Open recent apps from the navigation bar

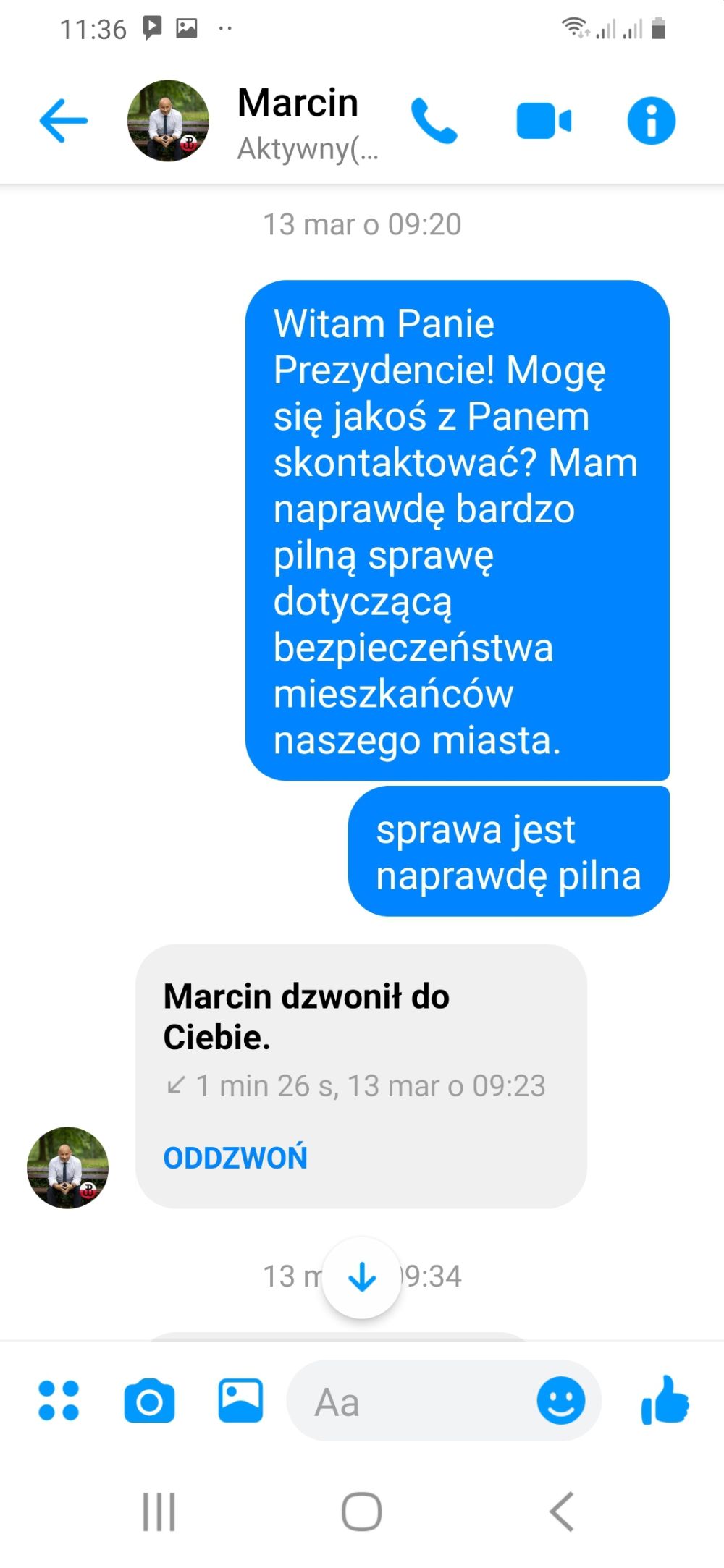[x=159, y=1511]
